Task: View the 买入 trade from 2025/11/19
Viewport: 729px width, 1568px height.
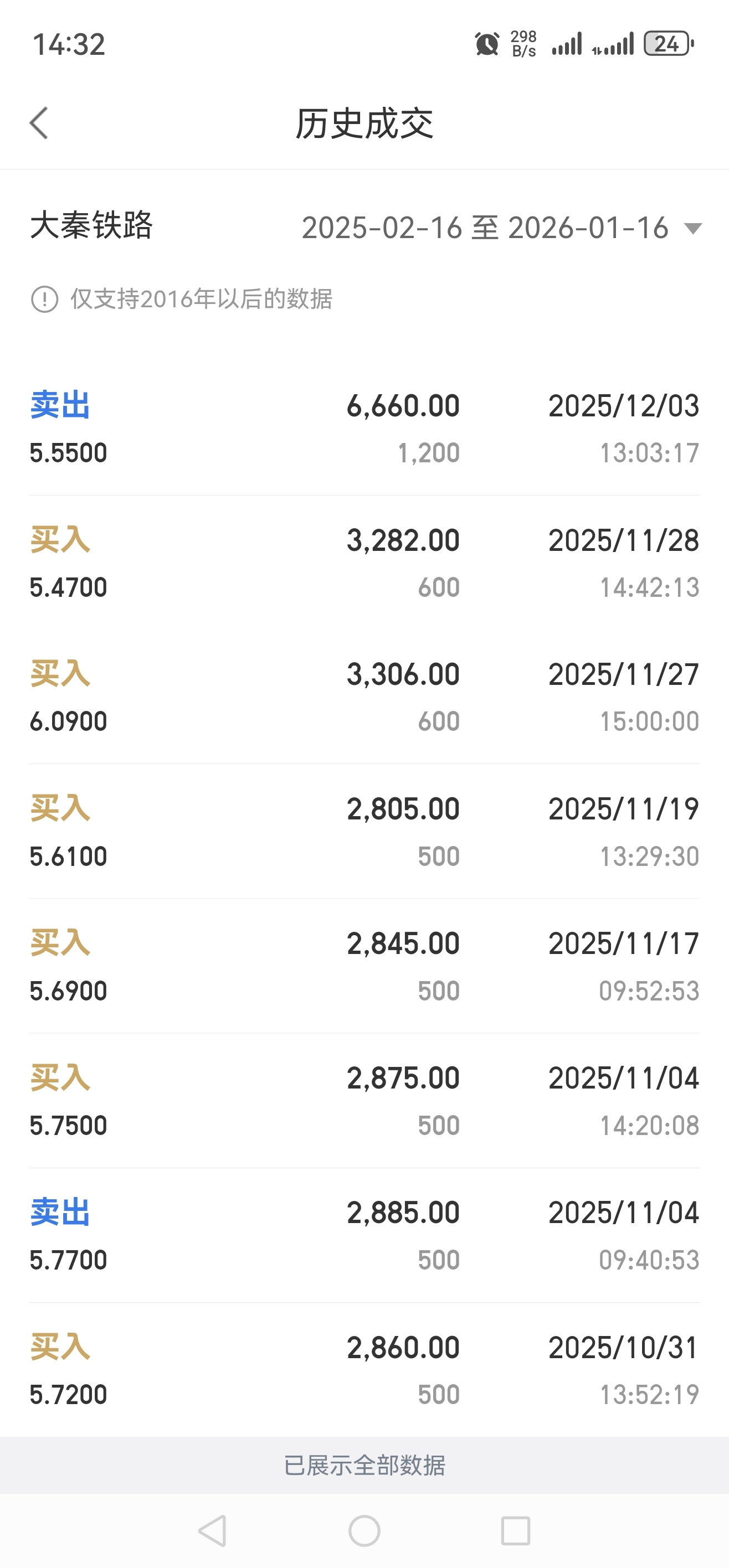Action: (364, 832)
